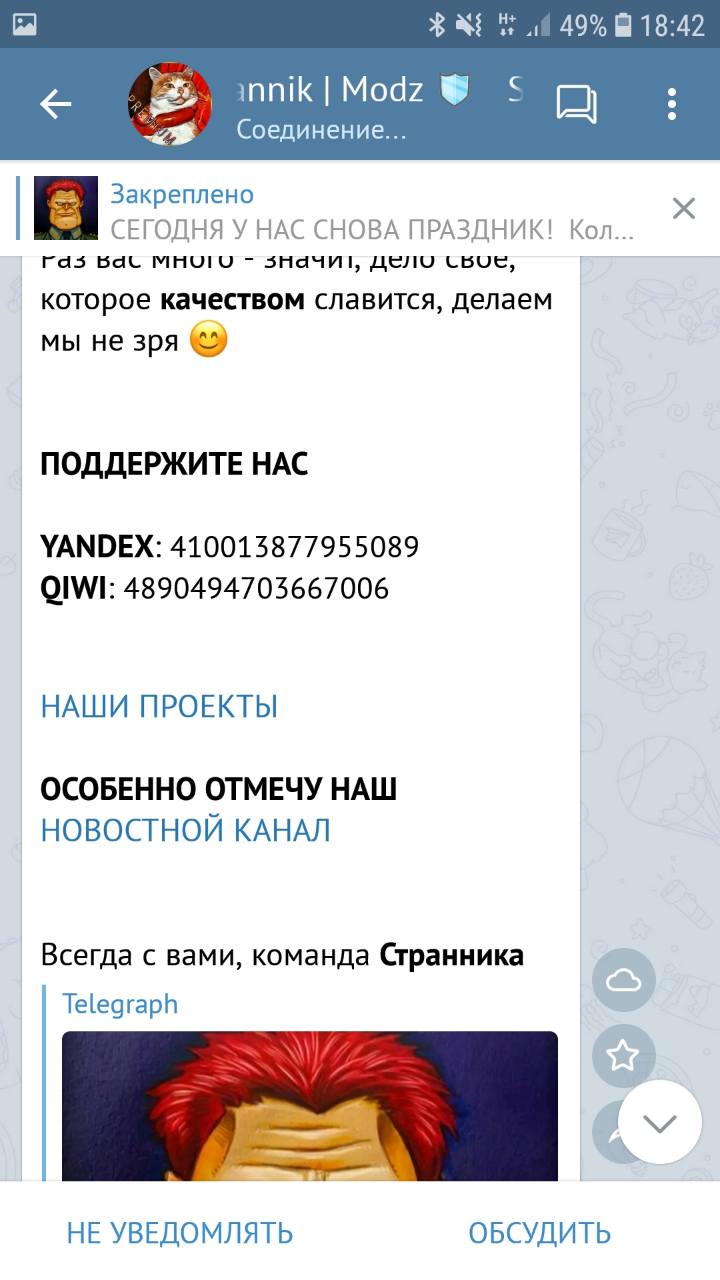Jump to latest messages arrow
The image size is (720, 1280).
point(659,1122)
